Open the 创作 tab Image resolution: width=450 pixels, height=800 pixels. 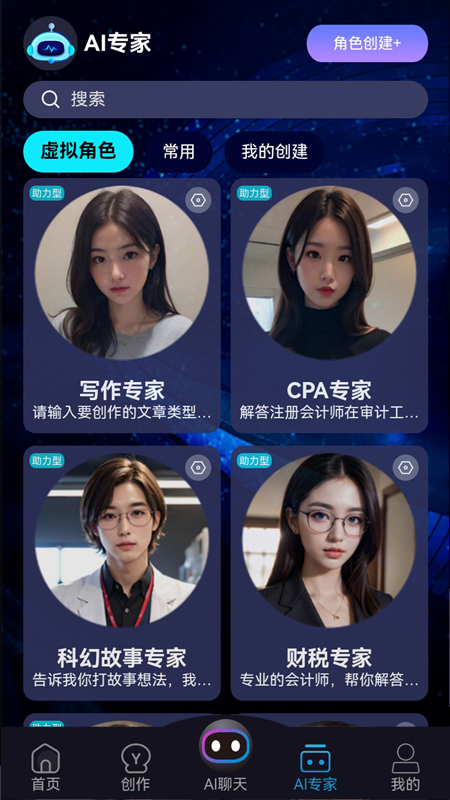(x=135, y=767)
